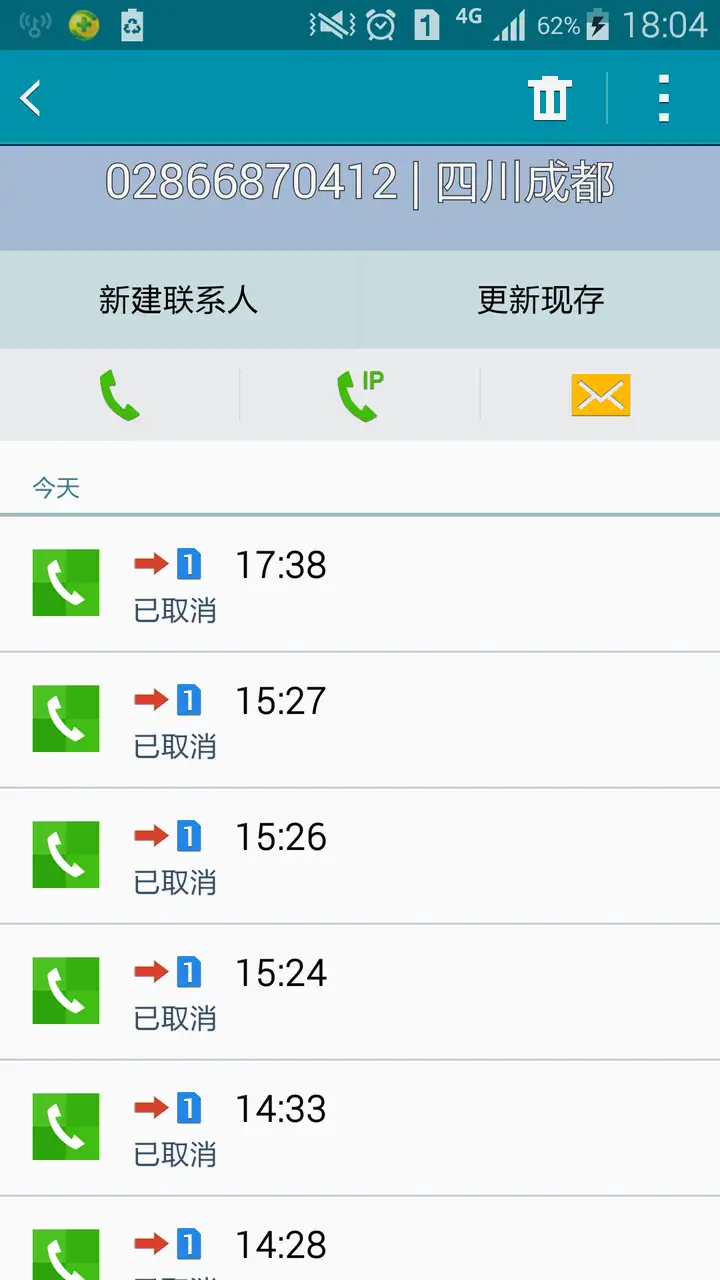
Task: Select 更新现存 to update existing contact
Action: tap(540, 300)
